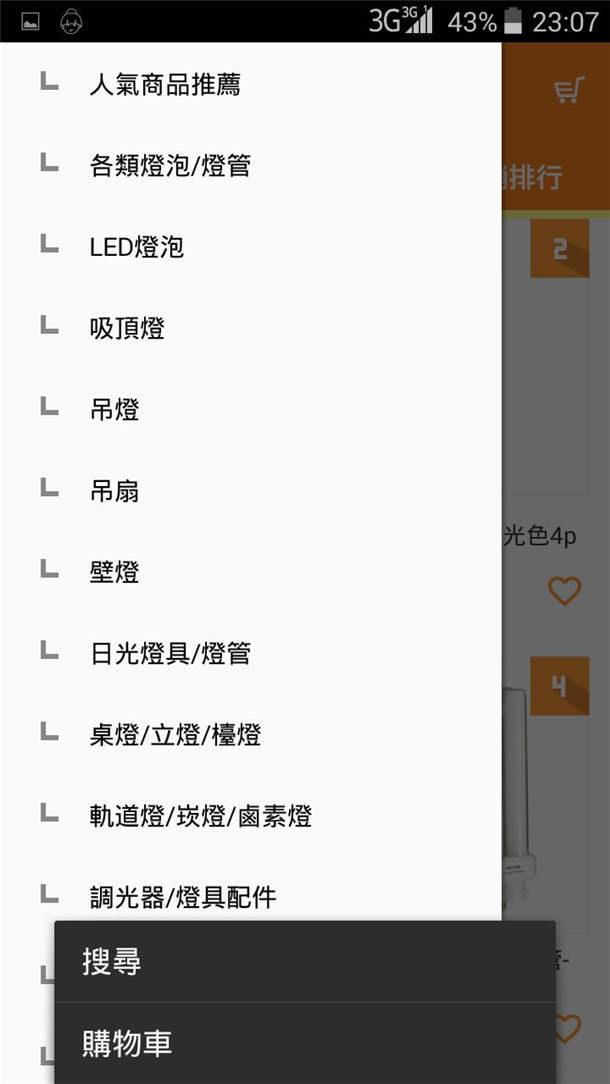Open 壁燈 category
Screen dimensions: 610x1084
coord(250,572)
